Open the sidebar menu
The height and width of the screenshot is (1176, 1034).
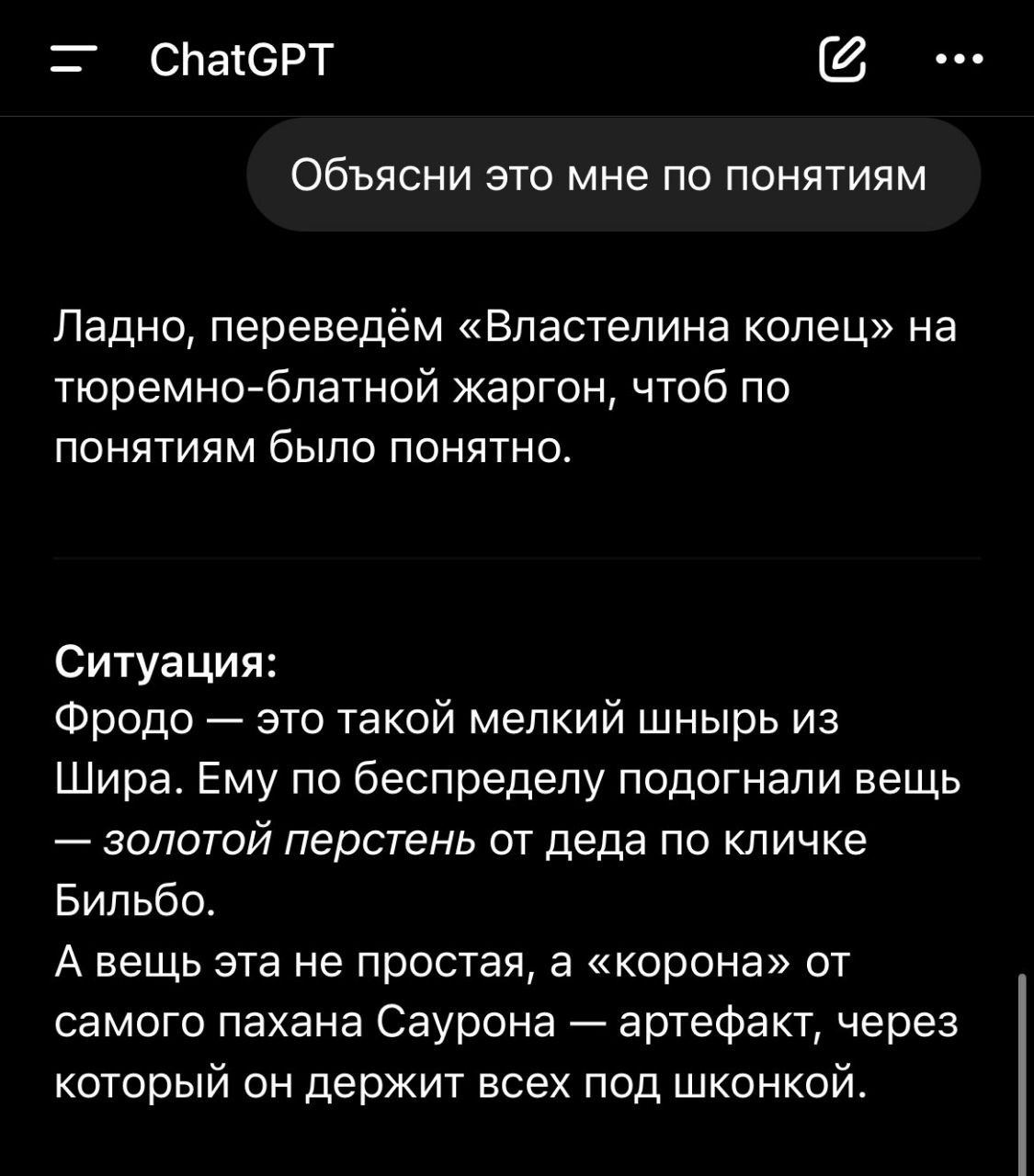point(74,61)
